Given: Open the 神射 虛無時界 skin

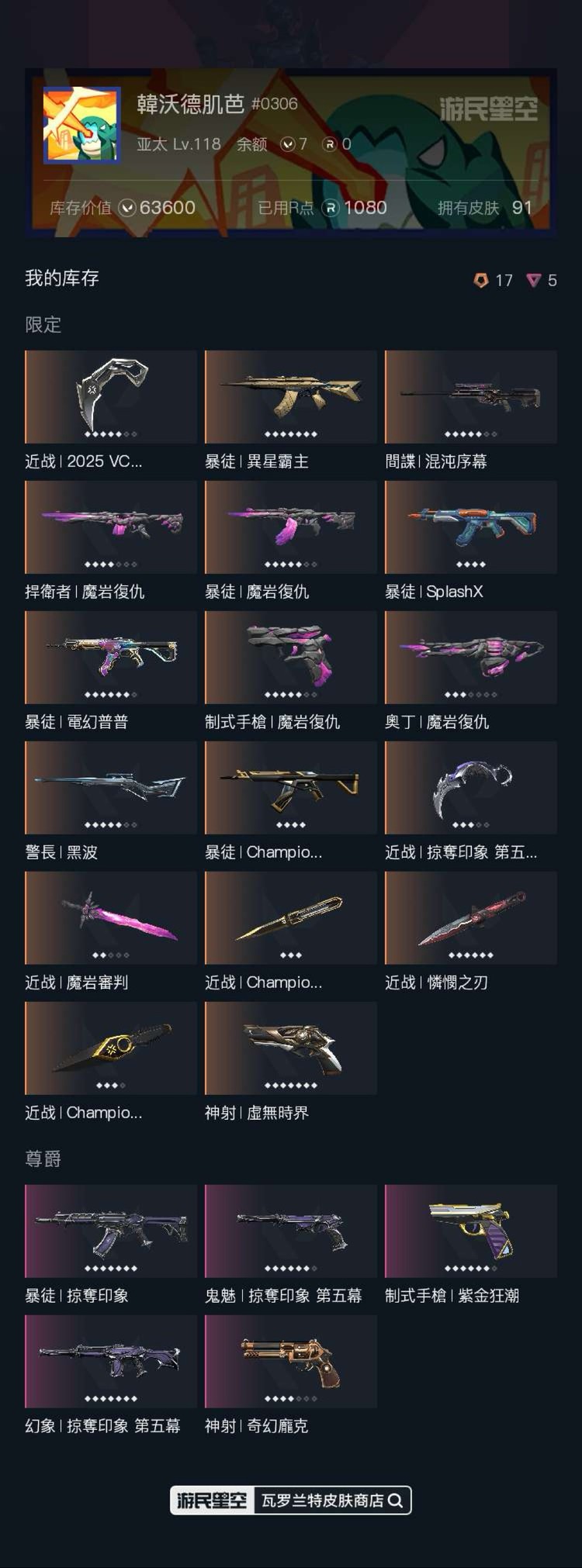Looking at the screenshot, I should pos(290,1048).
